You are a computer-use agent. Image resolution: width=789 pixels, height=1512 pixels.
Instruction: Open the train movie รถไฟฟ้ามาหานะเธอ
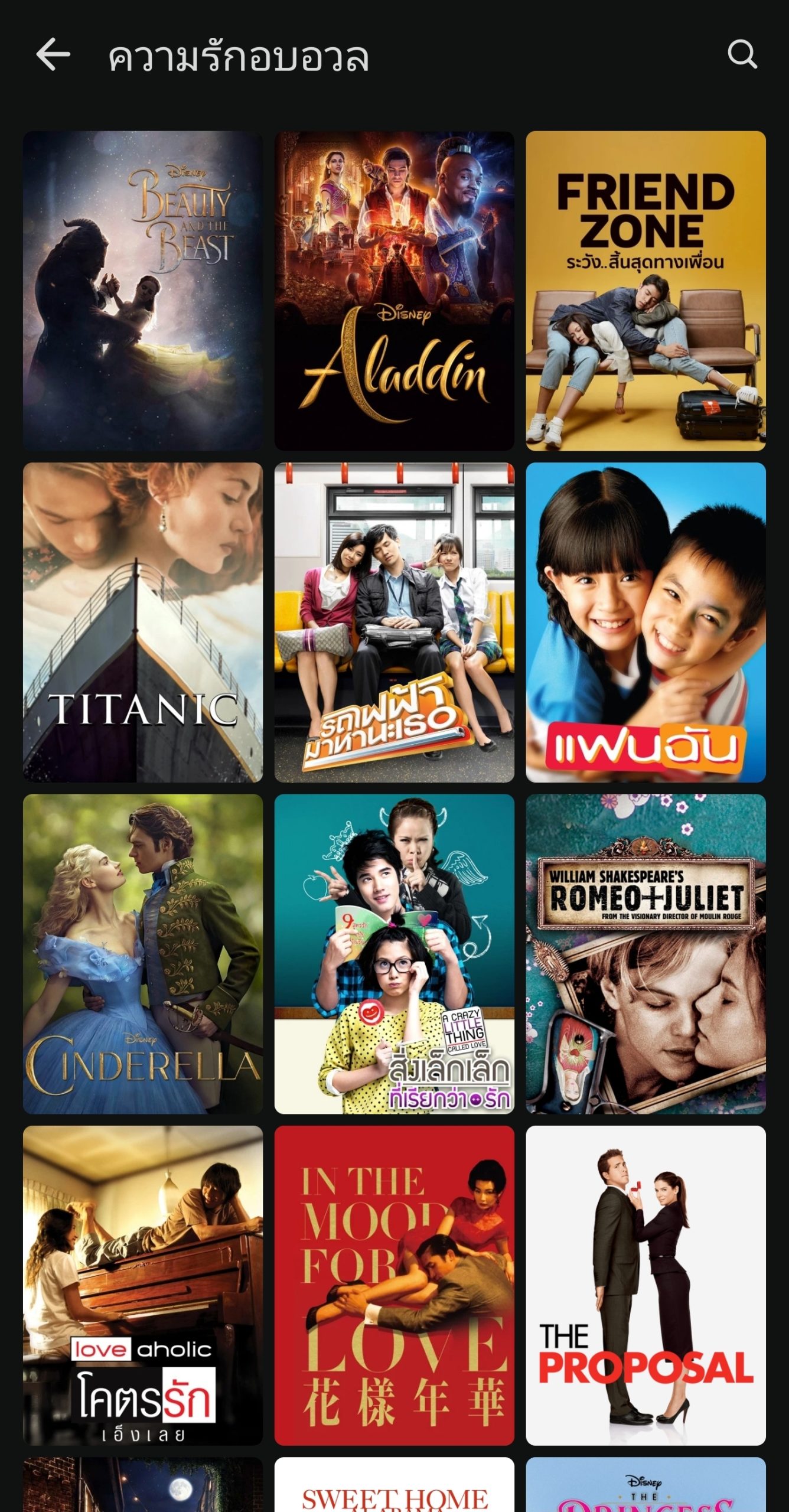[x=394, y=622]
